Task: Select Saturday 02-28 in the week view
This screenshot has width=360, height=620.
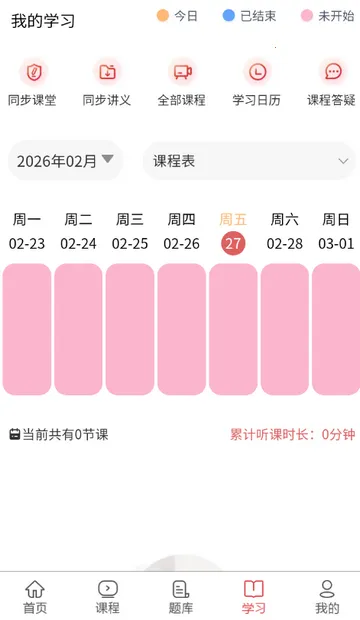Action: pyautogui.click(x=284, y=231)
